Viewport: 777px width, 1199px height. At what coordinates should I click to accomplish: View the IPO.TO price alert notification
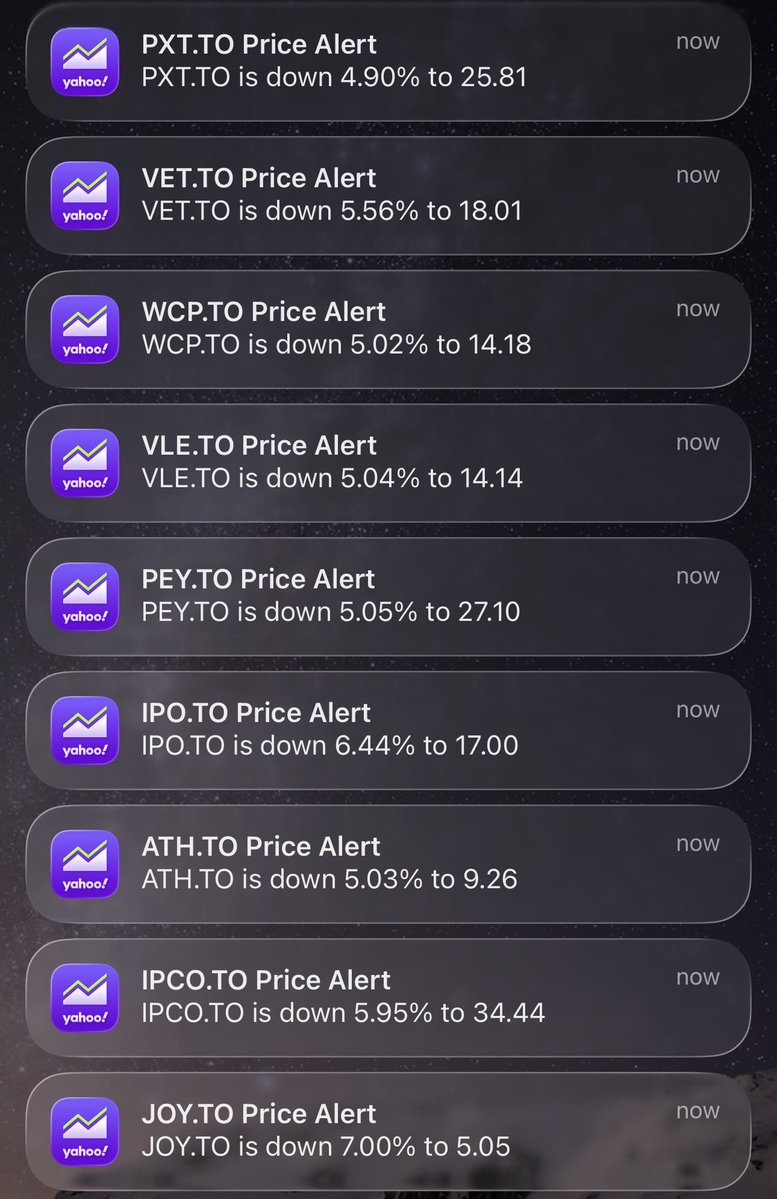click(x=388, y=730)
